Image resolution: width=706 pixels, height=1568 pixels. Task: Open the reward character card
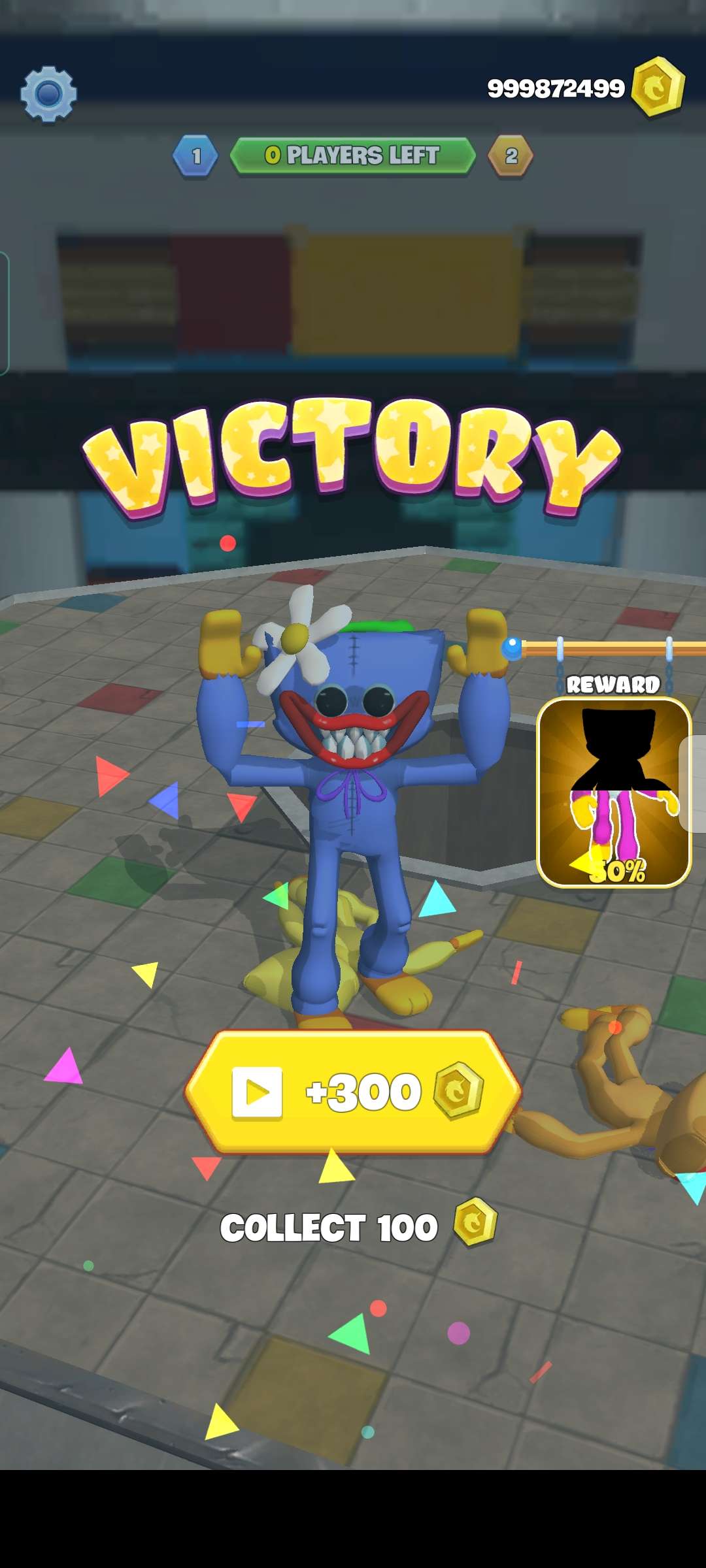click(x=613, y=792)
